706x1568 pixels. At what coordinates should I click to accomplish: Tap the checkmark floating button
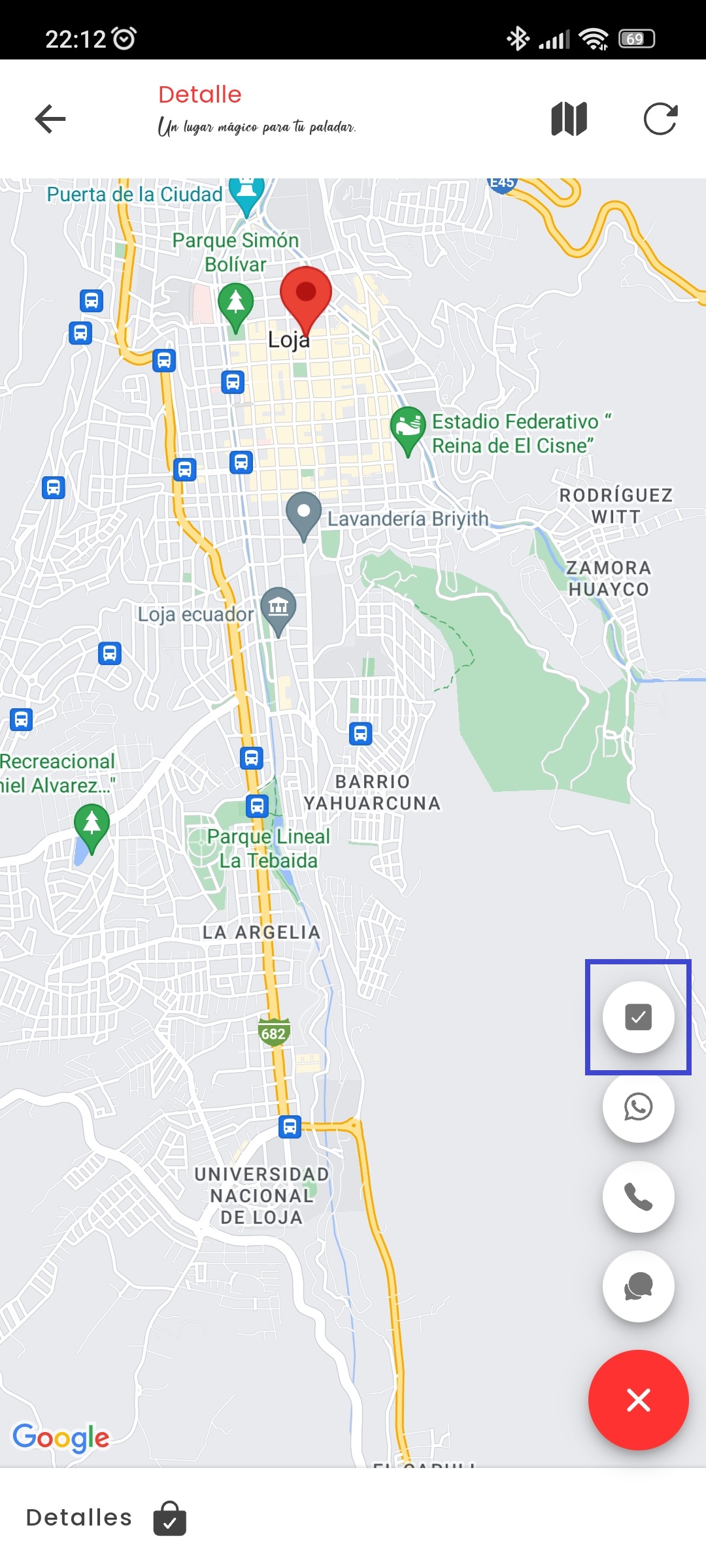click(638, 1017)
